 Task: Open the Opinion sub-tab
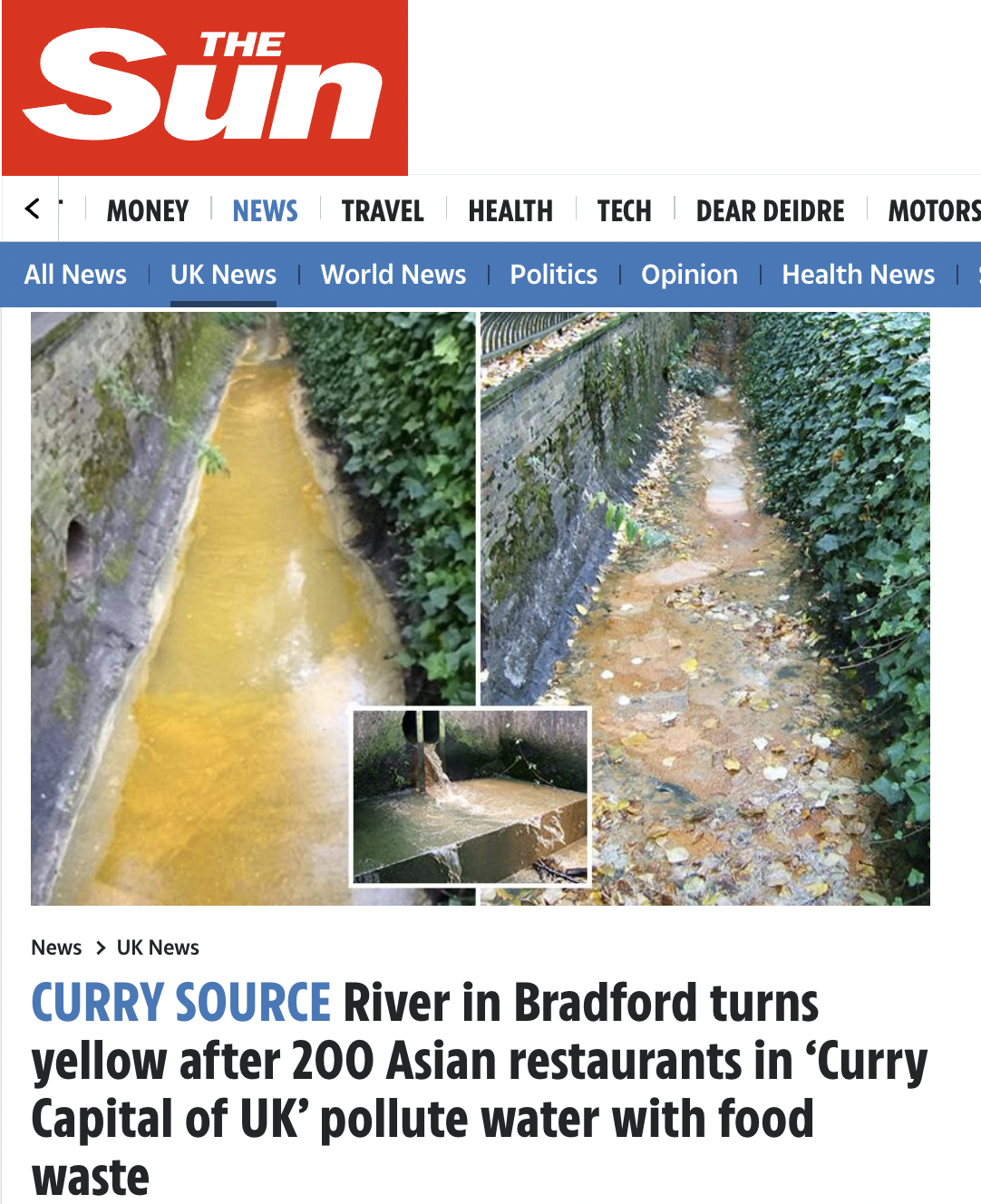coord(689,275)
